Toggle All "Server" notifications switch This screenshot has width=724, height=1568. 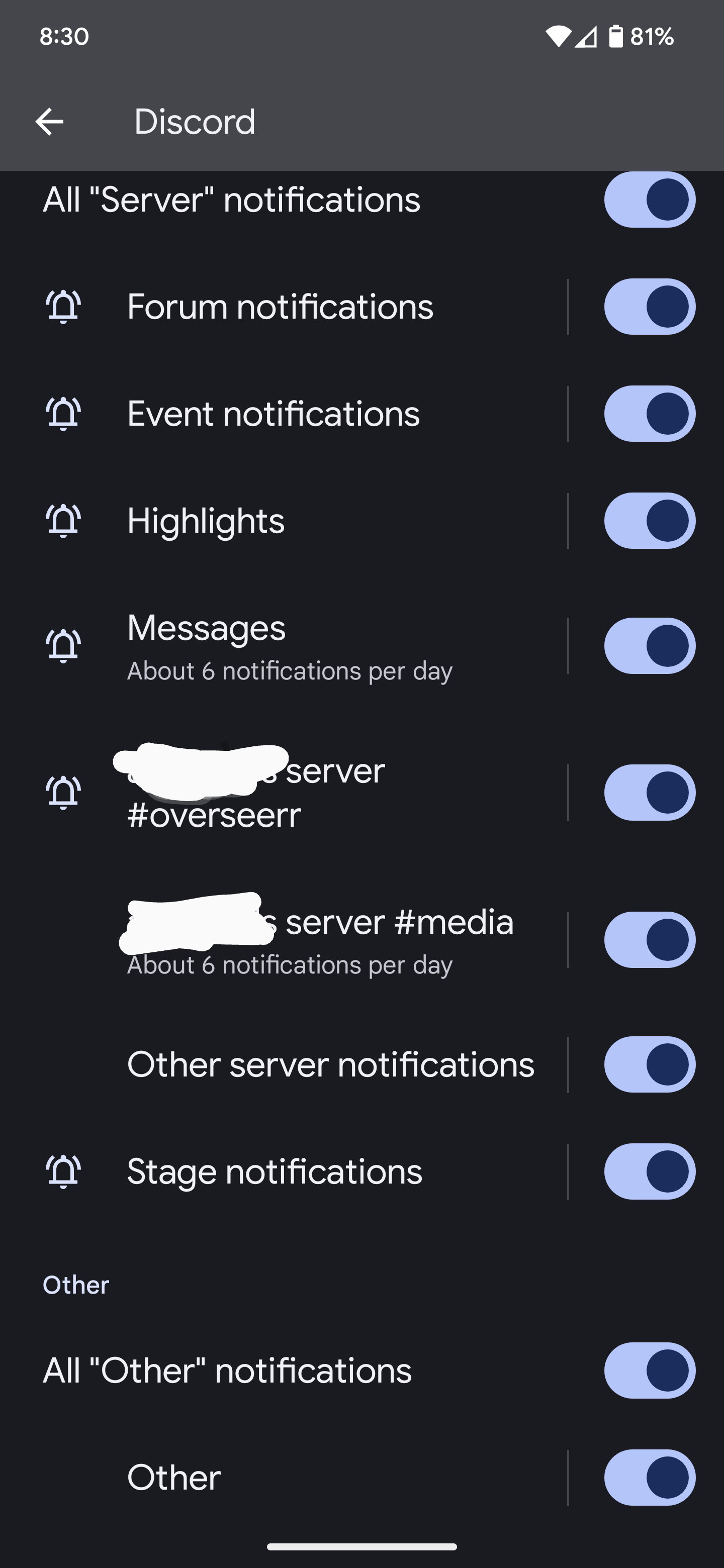[x=650, y=200]
